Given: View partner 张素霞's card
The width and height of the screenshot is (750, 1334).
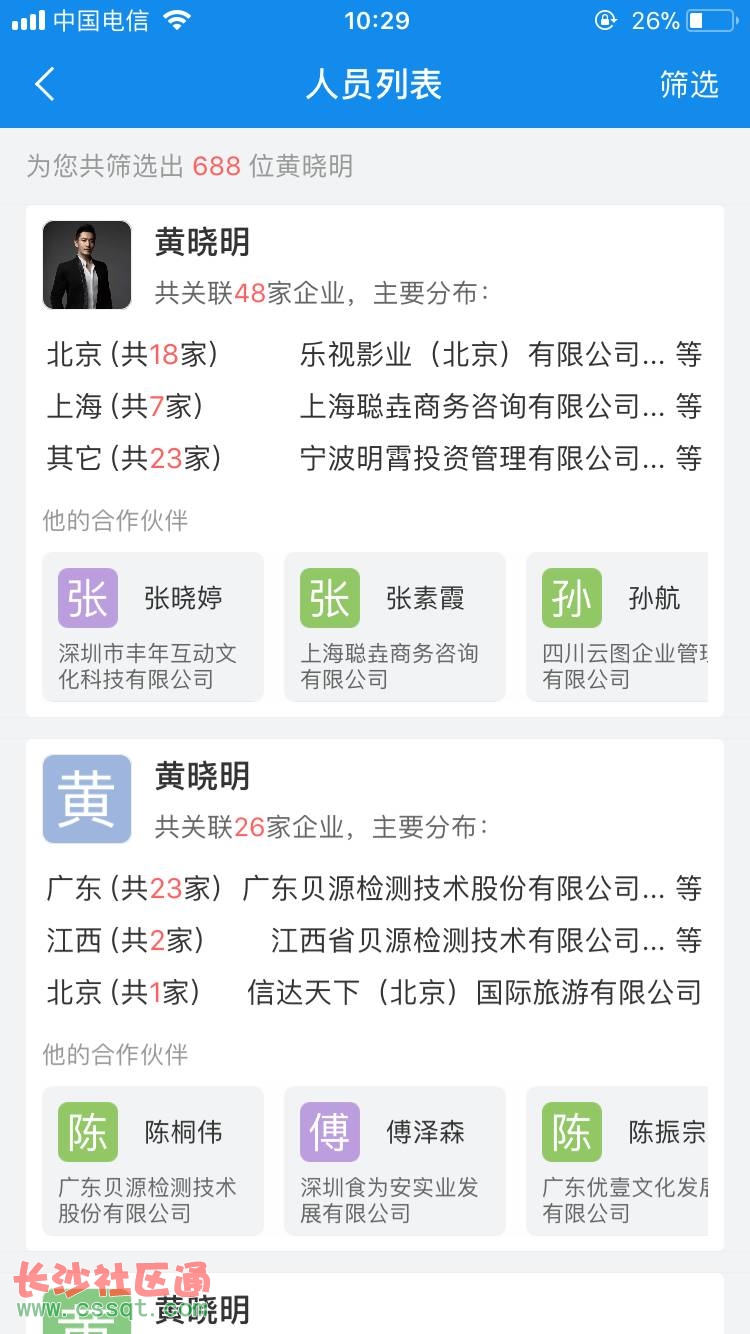Looking at the screenshot, I should pyautogui.click(x=395, y=627).
